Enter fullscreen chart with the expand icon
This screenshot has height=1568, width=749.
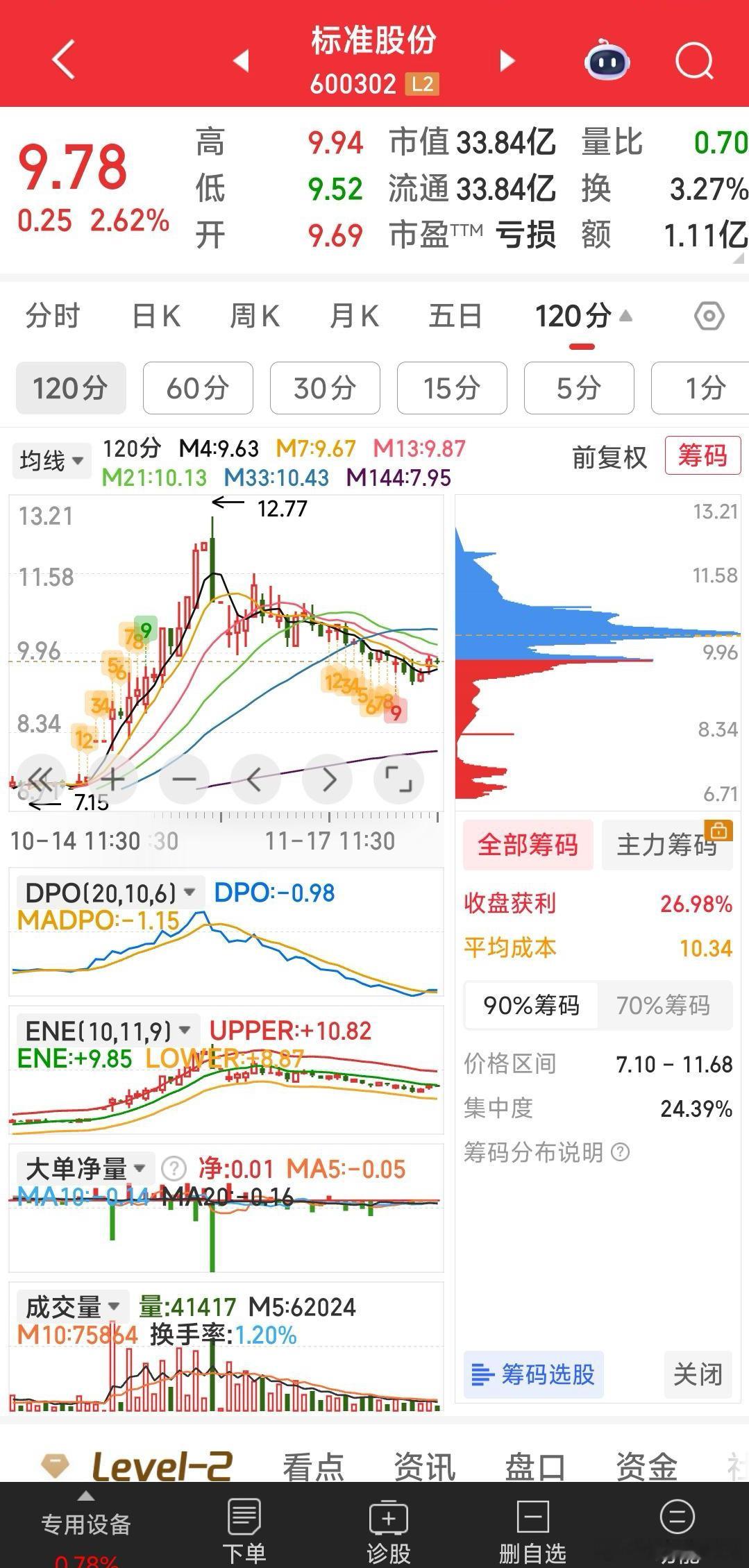point(398,779)
